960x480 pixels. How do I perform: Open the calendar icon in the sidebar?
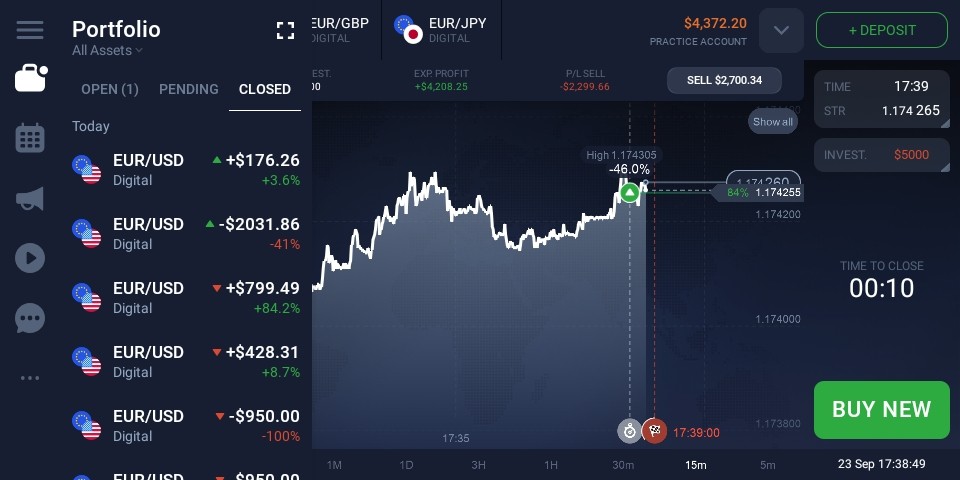pos(30,138)
